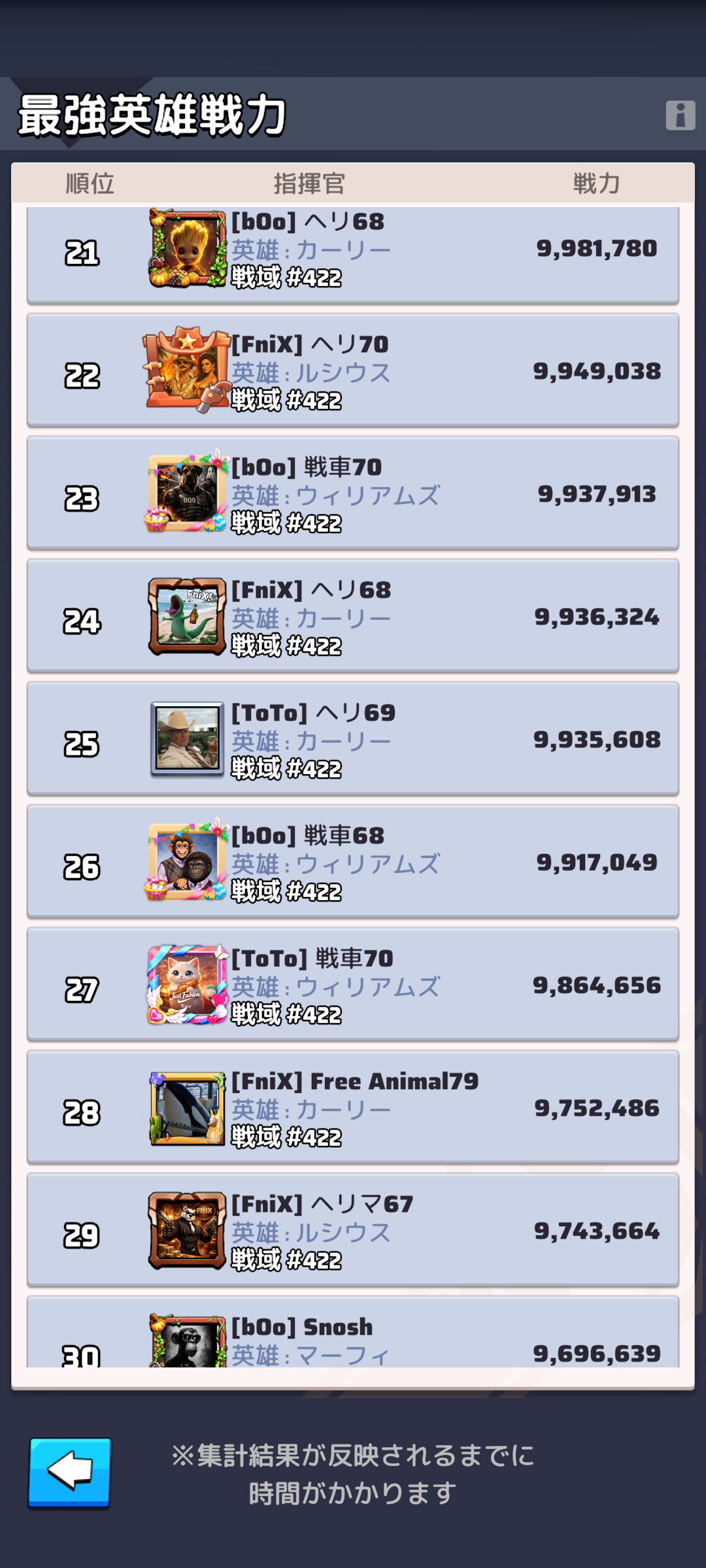Image resolution: width=706 pixels, height=1568 pixels.
Task: Tap the blue back arrow button
Action: (69, 1472)
